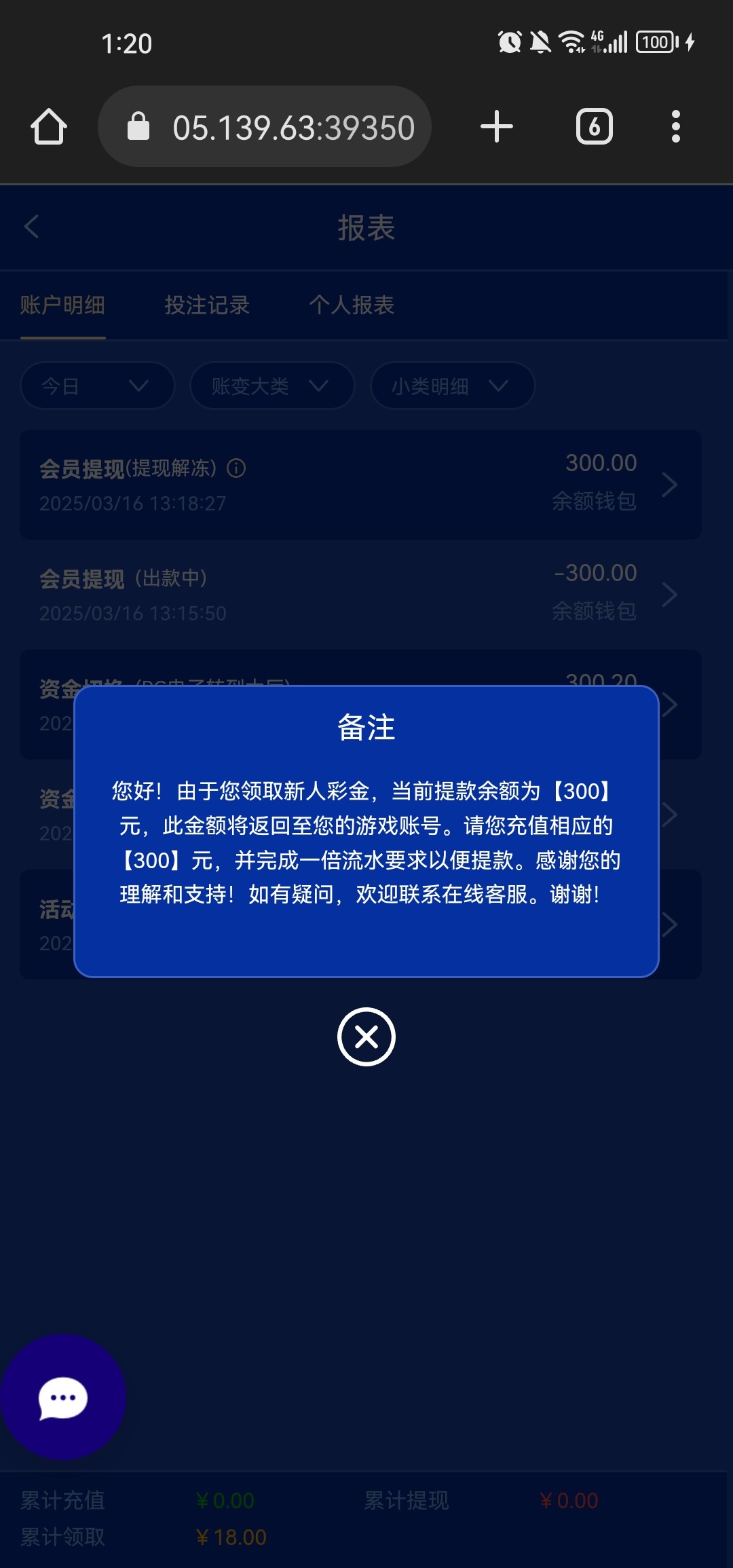Select the 账户明细 tab
This screenshot has height=1568, width=733.
pos(62,305)
